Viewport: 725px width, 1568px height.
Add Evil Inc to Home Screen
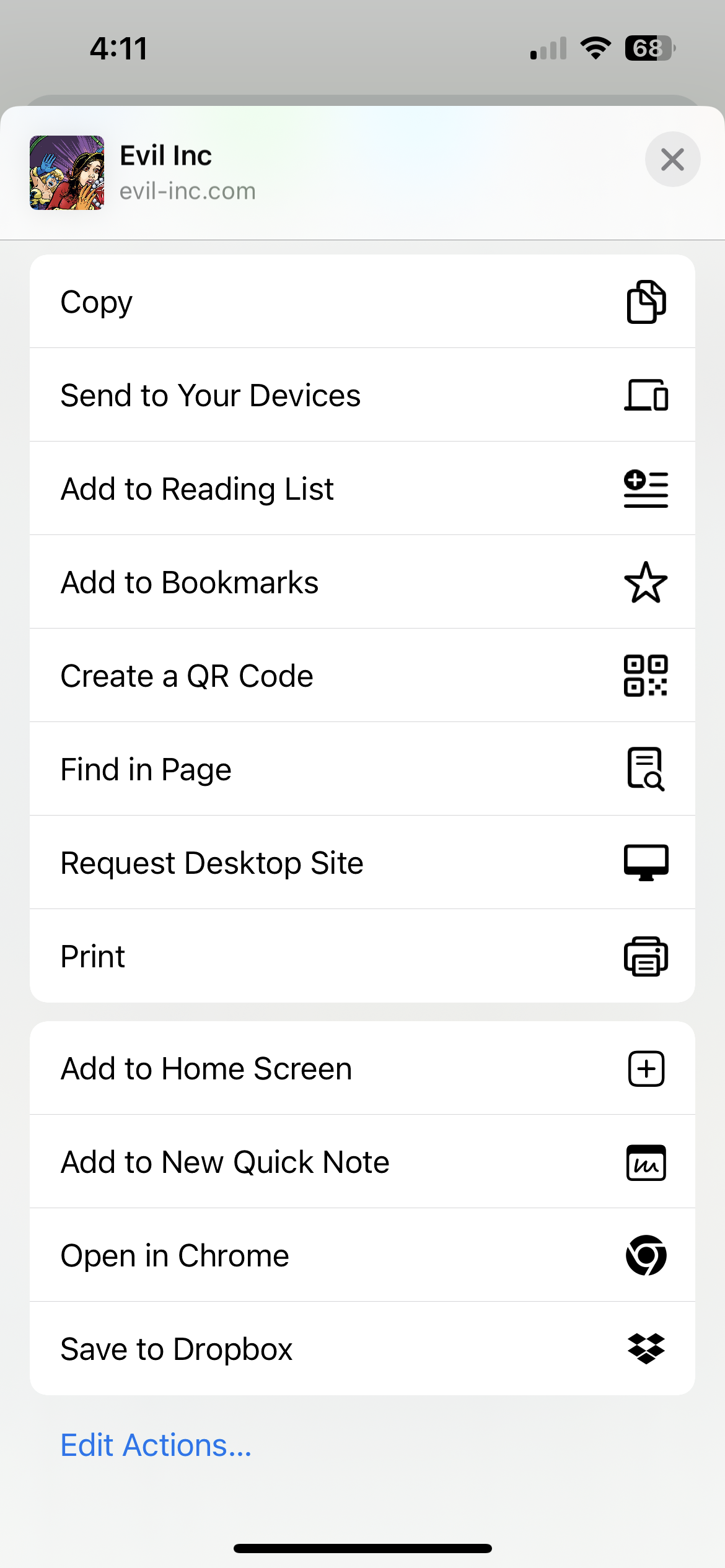362,1068
